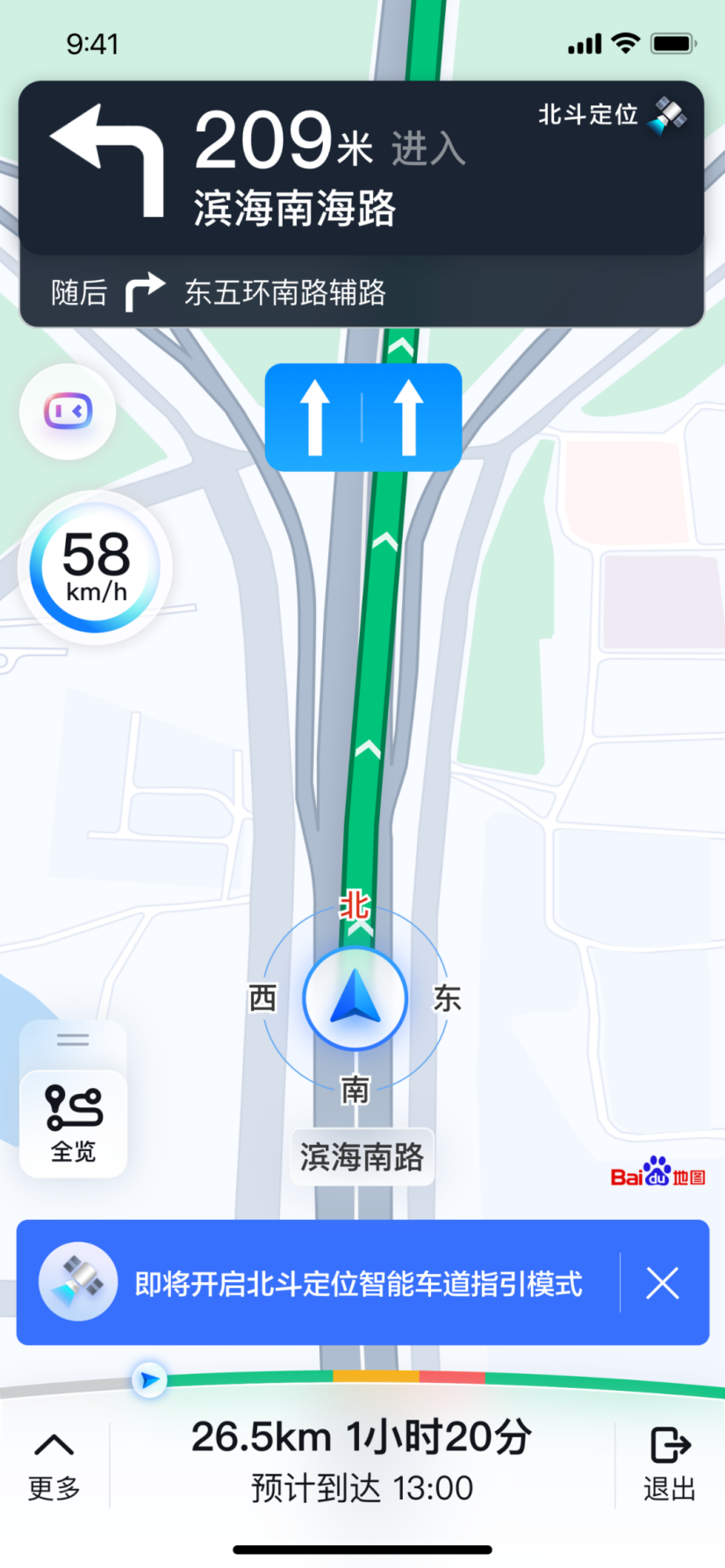Select the AR navigation mode icon
725x1568 pixels.
(67, 411)
